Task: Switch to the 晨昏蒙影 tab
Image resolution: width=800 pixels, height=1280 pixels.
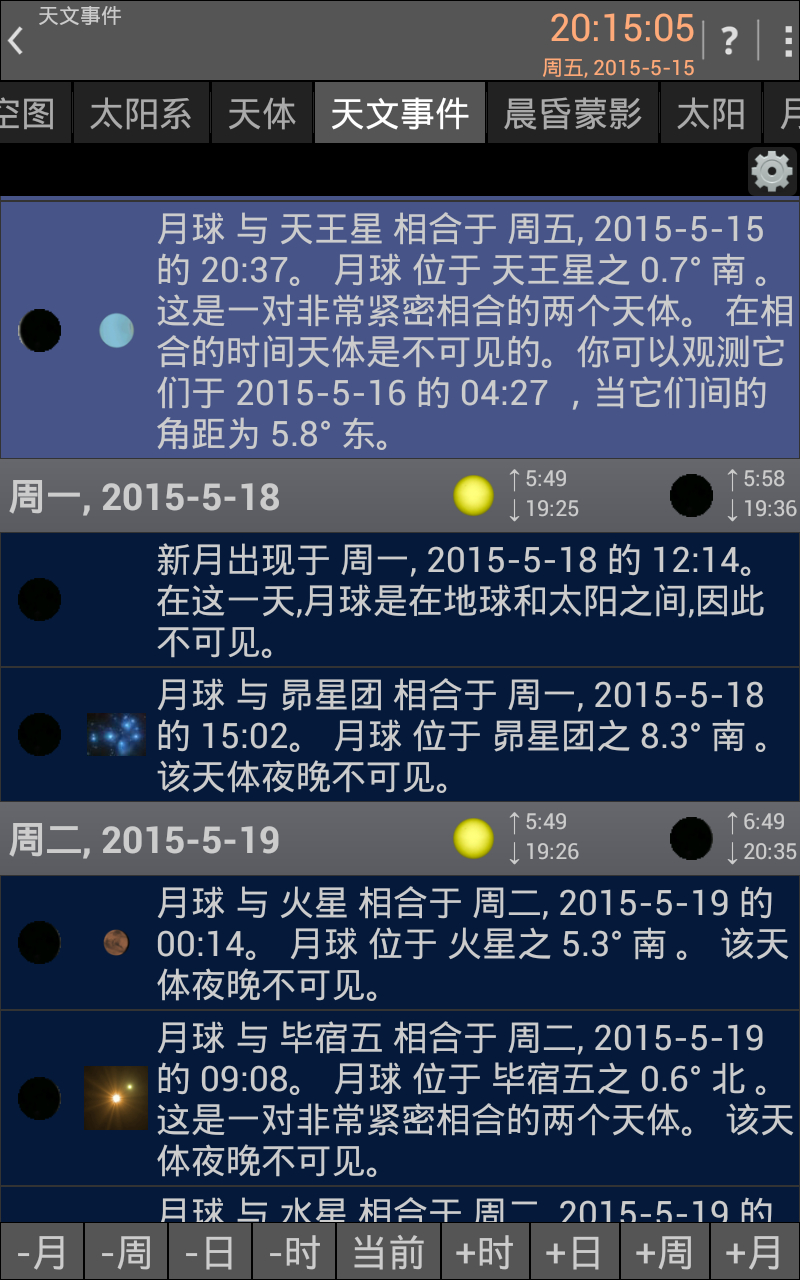Action: tap(573, 113)
